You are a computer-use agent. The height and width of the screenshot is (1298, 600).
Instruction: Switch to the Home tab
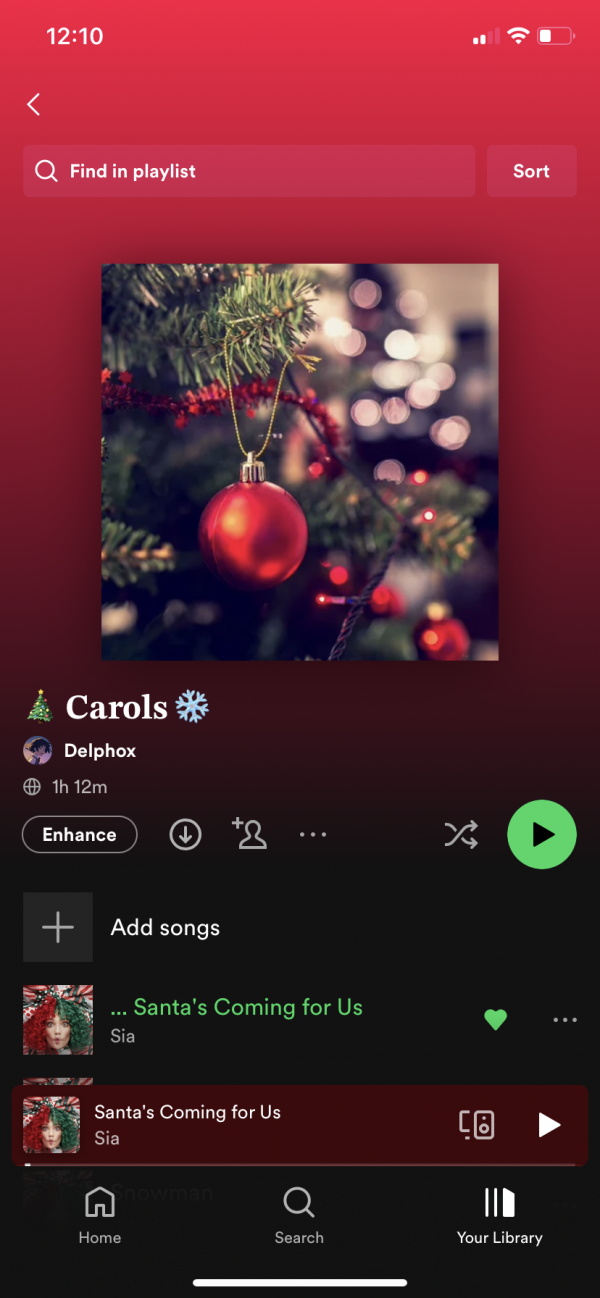coord(100,1214)
